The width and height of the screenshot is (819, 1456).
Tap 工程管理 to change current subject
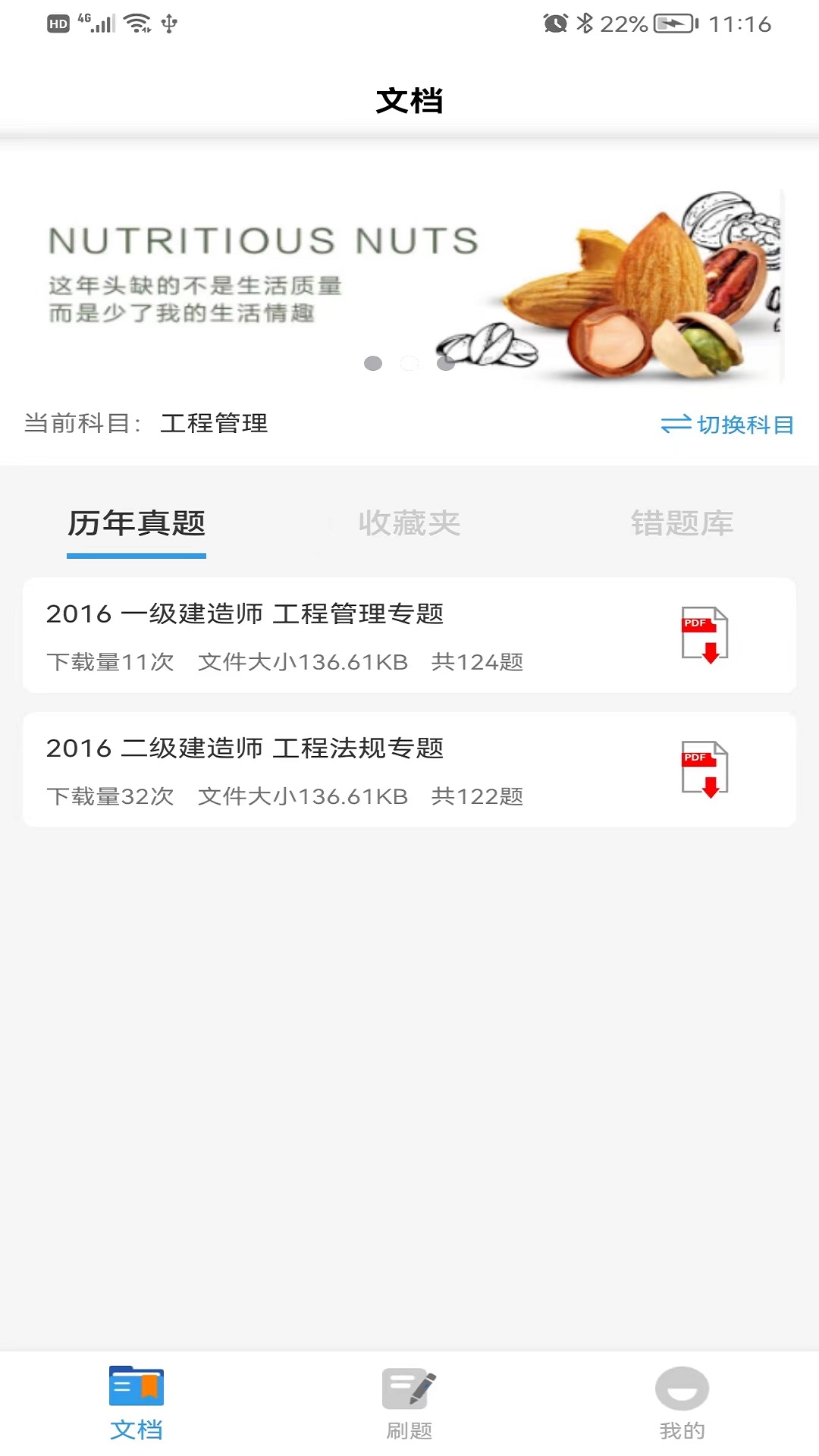[x=215, y=424]
